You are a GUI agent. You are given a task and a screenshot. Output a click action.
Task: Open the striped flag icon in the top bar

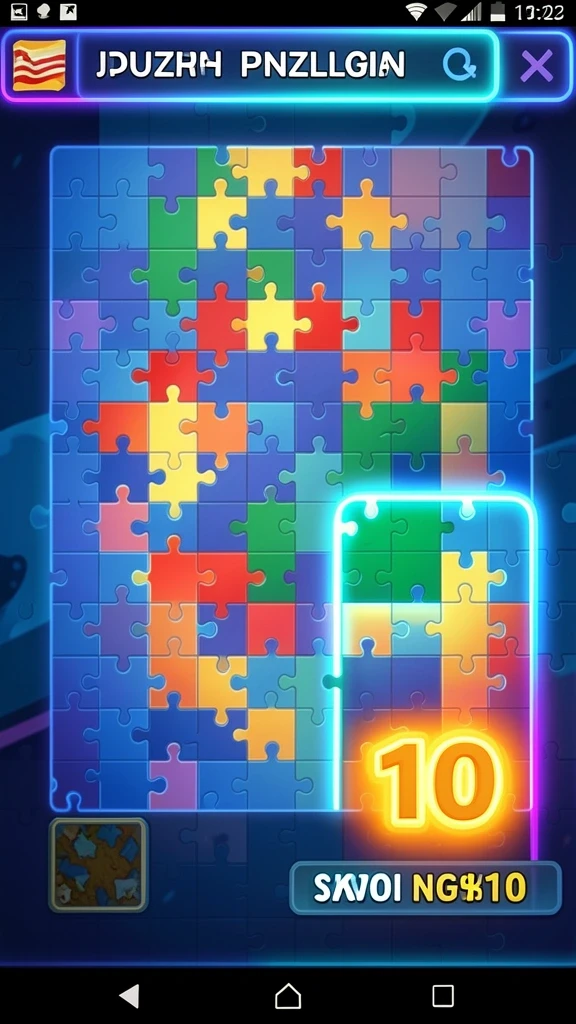coord(39,65)
